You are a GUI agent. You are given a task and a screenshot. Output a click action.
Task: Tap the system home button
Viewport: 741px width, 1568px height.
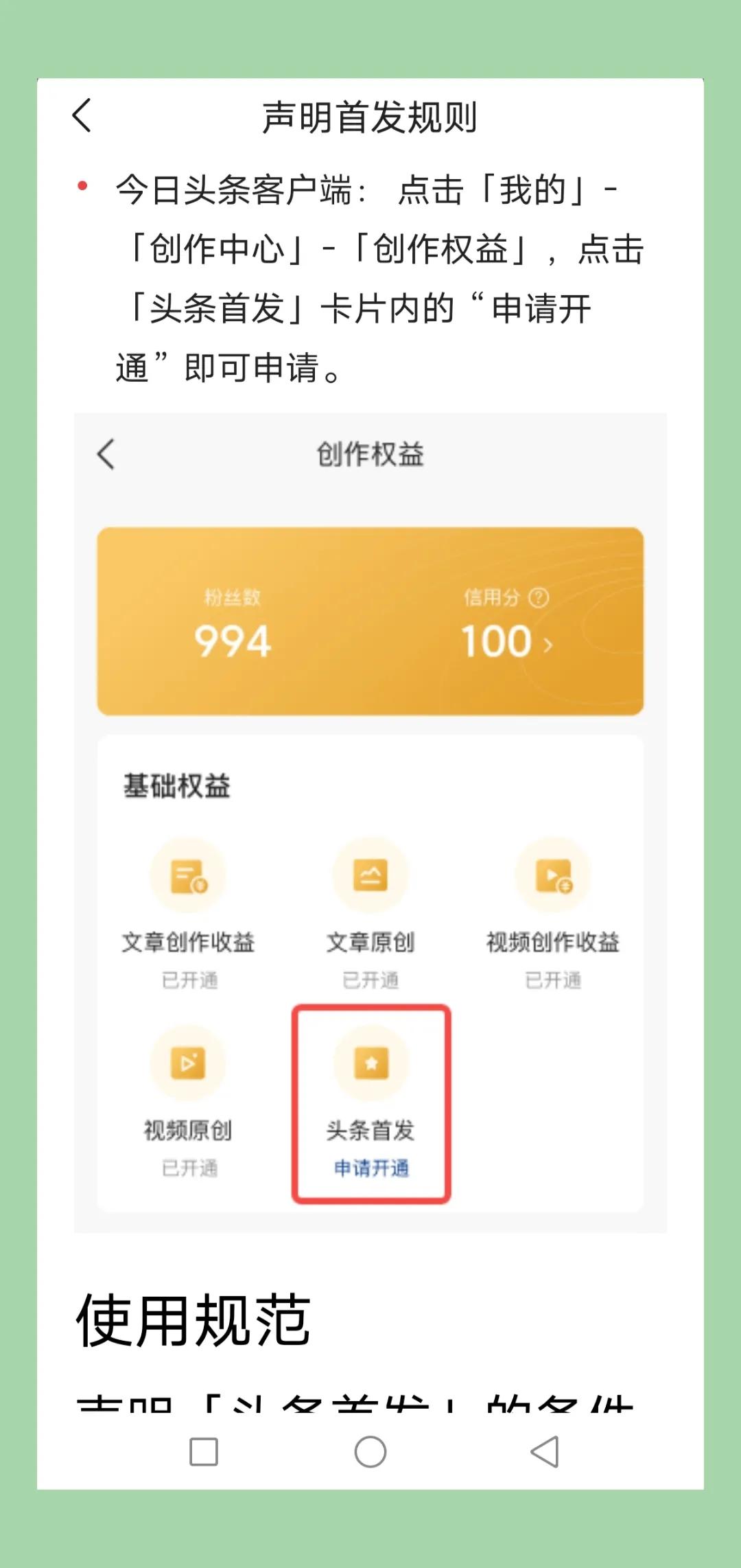click(x=370, y=1452)
